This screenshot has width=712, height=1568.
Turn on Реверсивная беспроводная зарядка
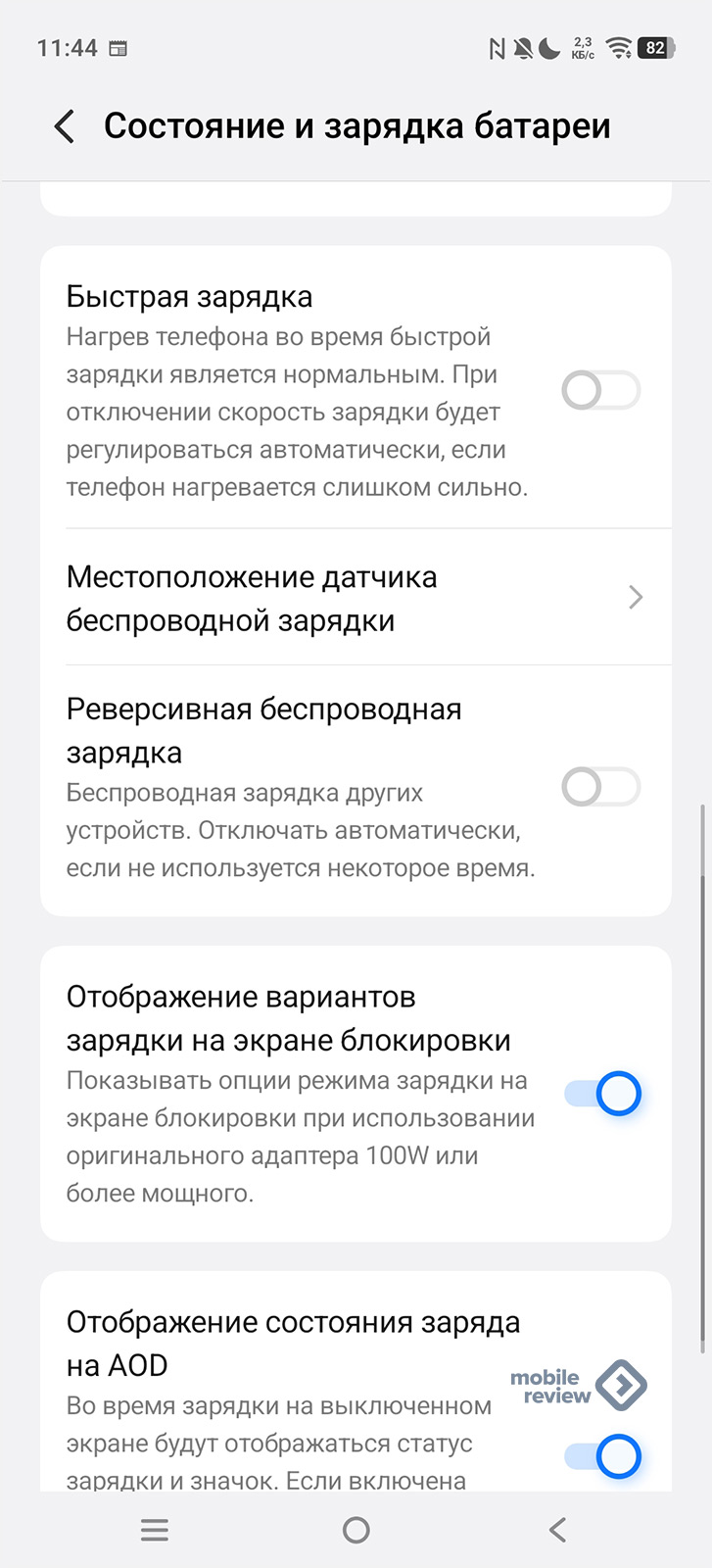coord(600,787)
